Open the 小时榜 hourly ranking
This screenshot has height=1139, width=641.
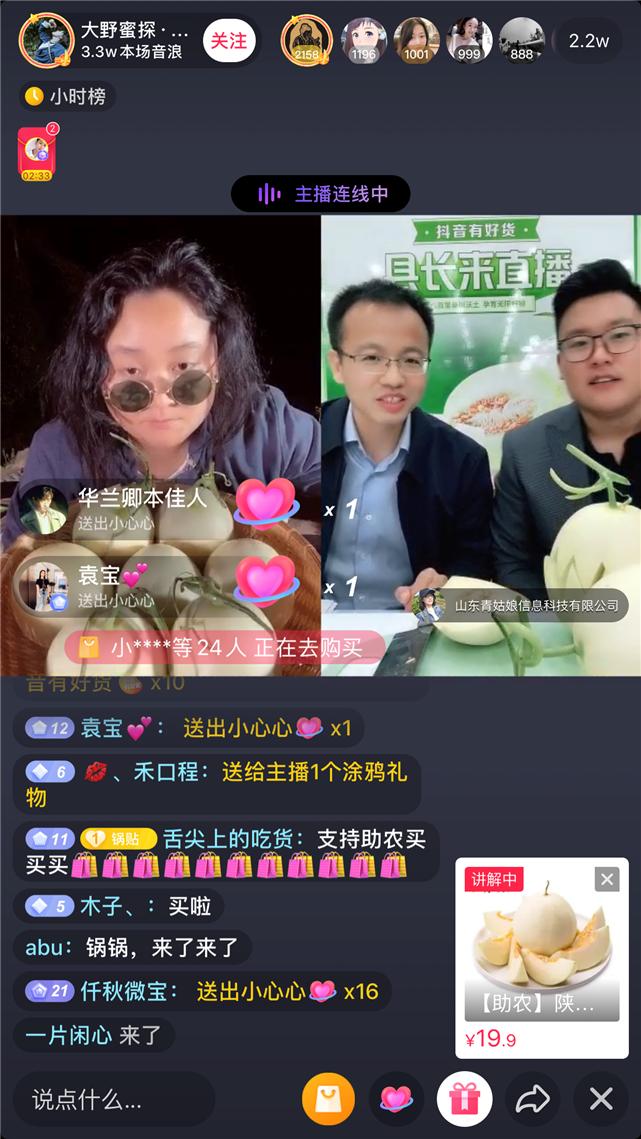click(x=66, y=97)
